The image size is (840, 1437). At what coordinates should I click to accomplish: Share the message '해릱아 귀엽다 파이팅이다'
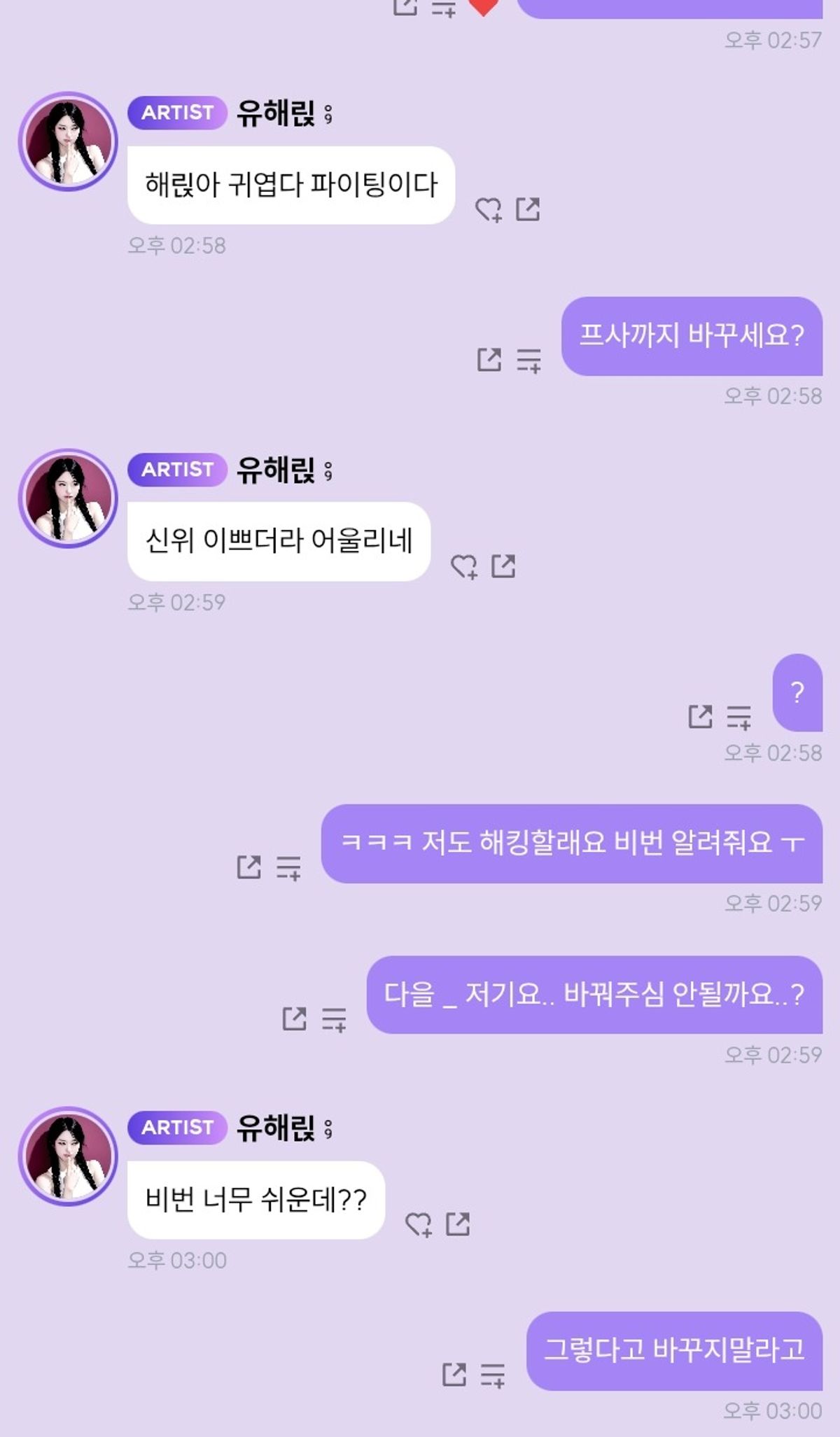coord(528,209)
